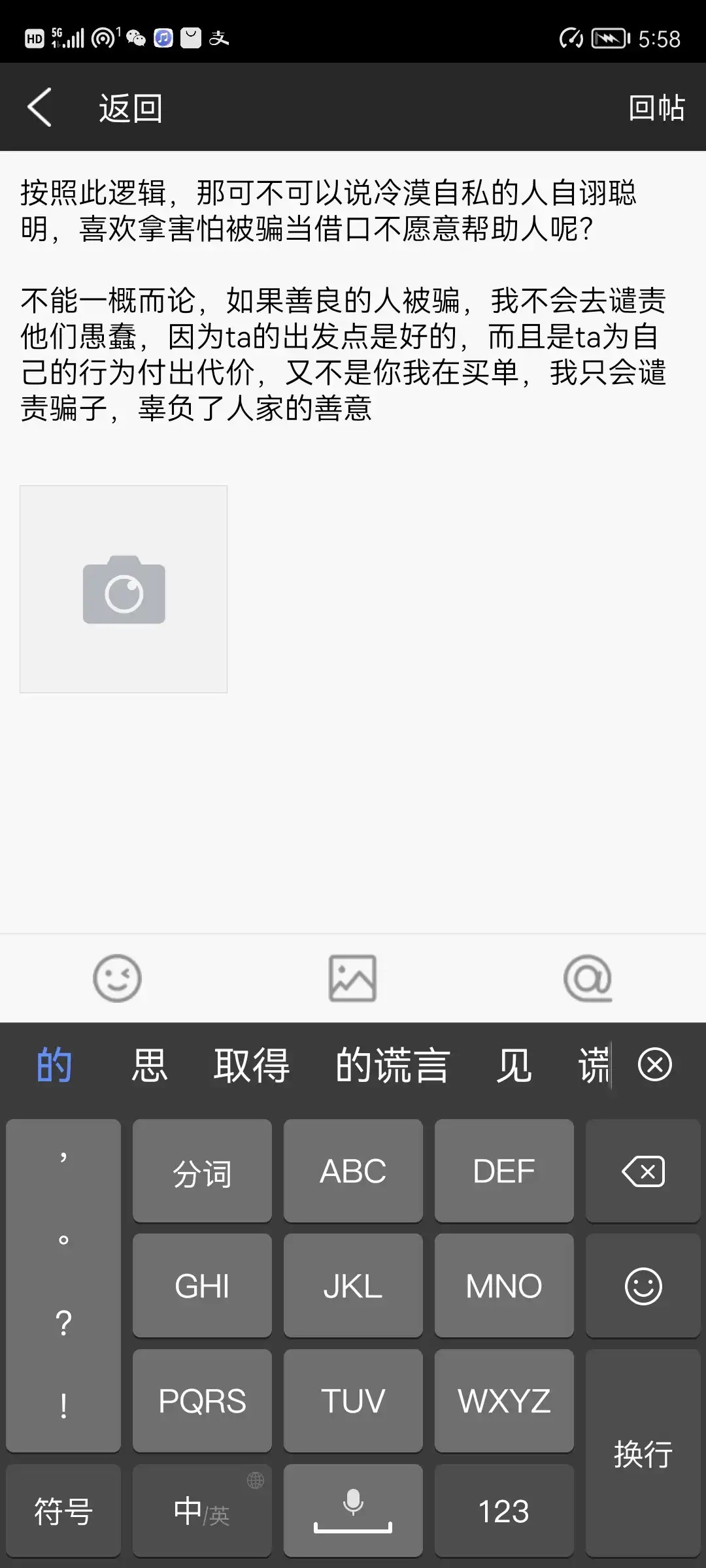Image resolution: width=706 pixels, height=1568 pixels.
Task: Open the 符号 symbols keyboard
Action: click(x=63, y=1511)
